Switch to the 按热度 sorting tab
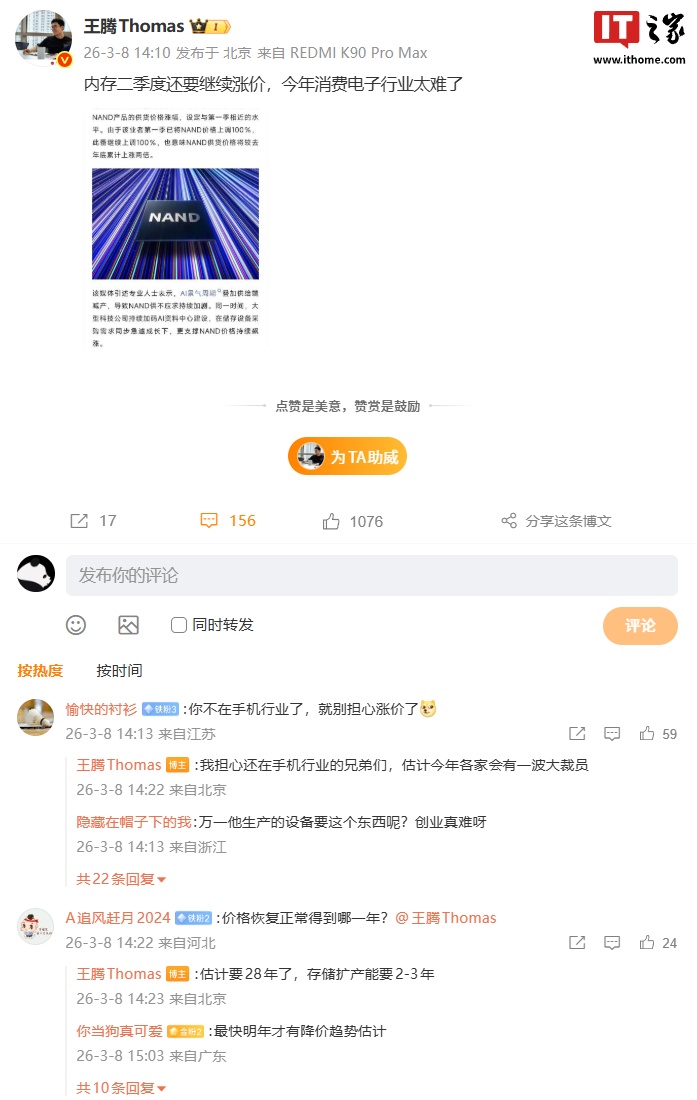 pyautogui.click(x=40, y=670)
